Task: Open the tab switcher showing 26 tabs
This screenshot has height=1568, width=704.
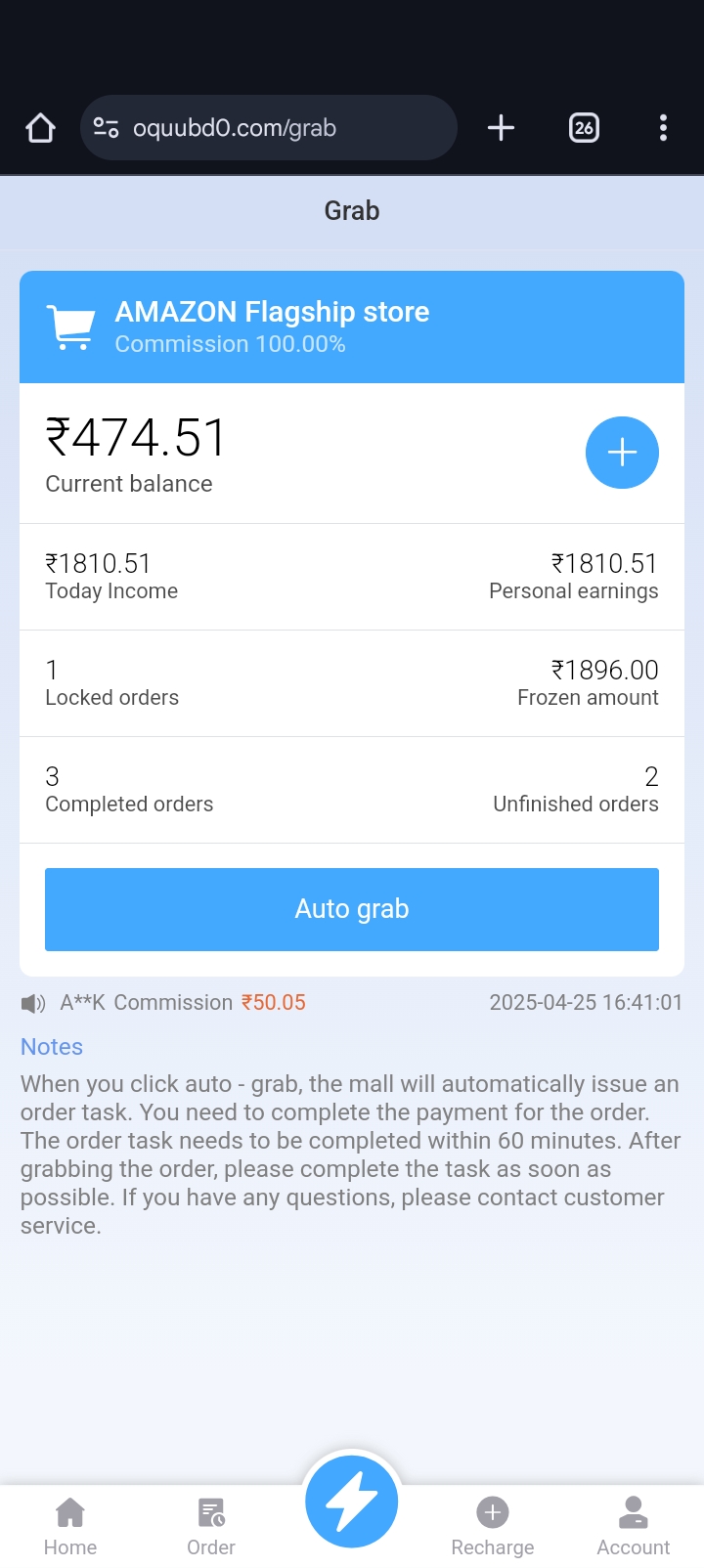Action: click(584, 128)
